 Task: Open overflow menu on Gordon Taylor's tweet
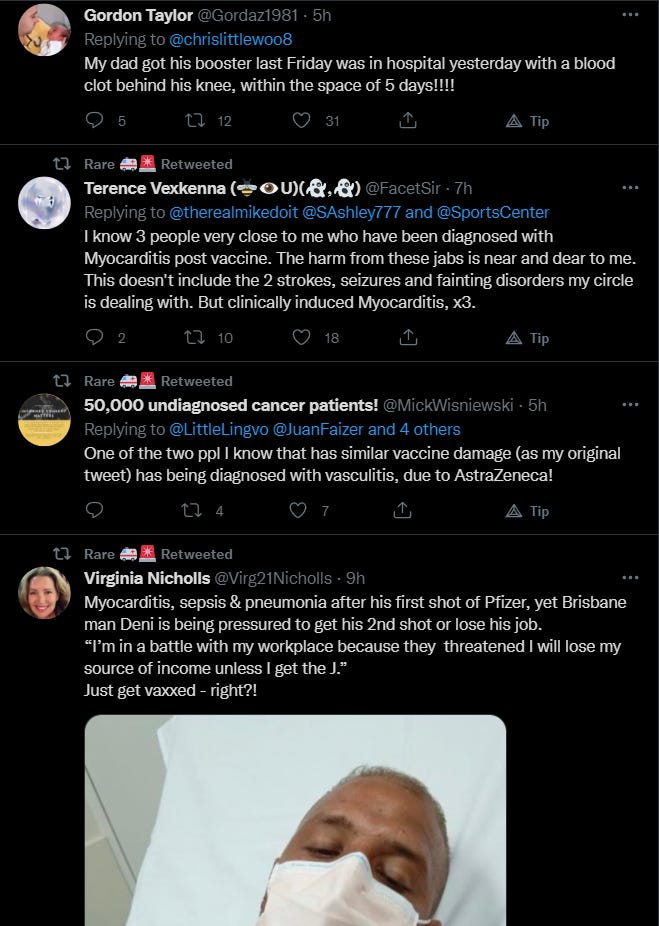(x=630, y=15)
